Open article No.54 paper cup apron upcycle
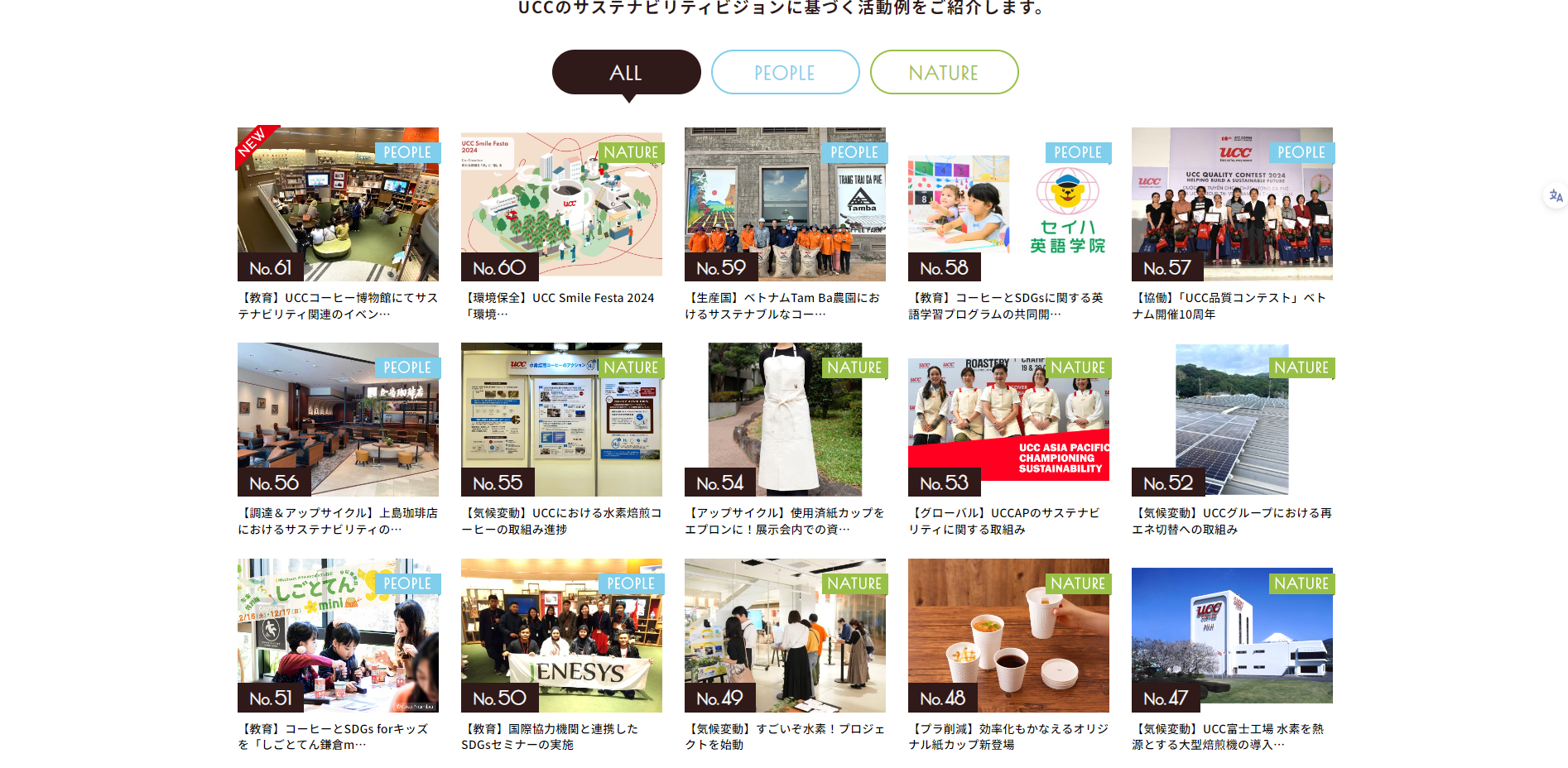The height and width of the screenshot is (768, 1568). click(785, 420)
